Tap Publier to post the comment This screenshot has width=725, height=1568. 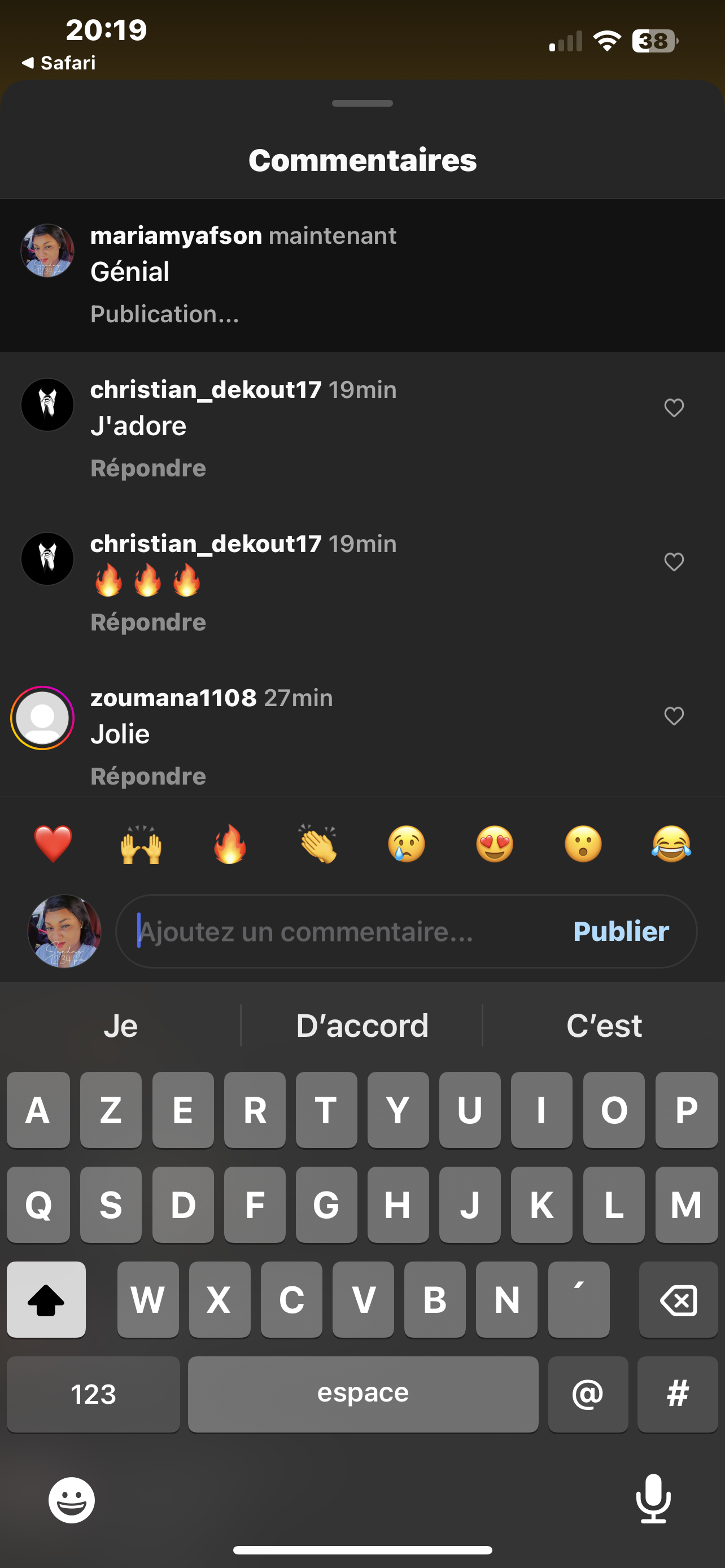click(x=621, y=931)
